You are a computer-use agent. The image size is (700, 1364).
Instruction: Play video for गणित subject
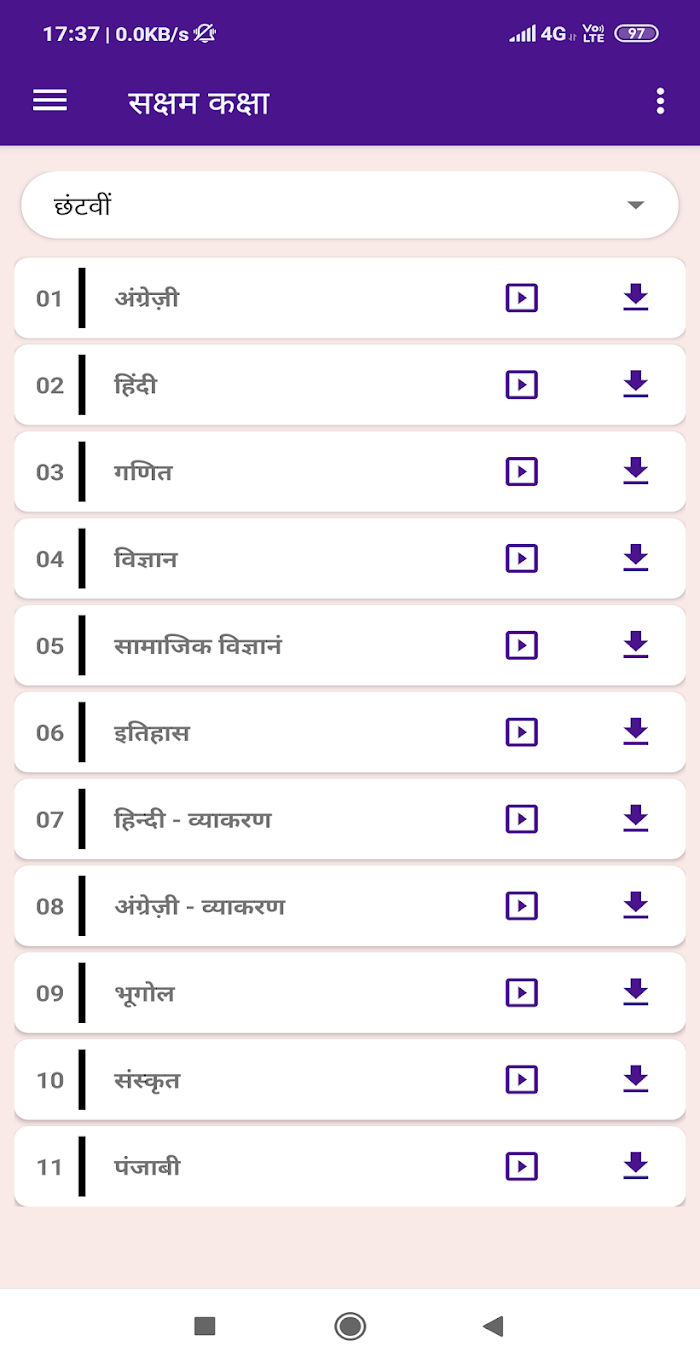[521, 472]
